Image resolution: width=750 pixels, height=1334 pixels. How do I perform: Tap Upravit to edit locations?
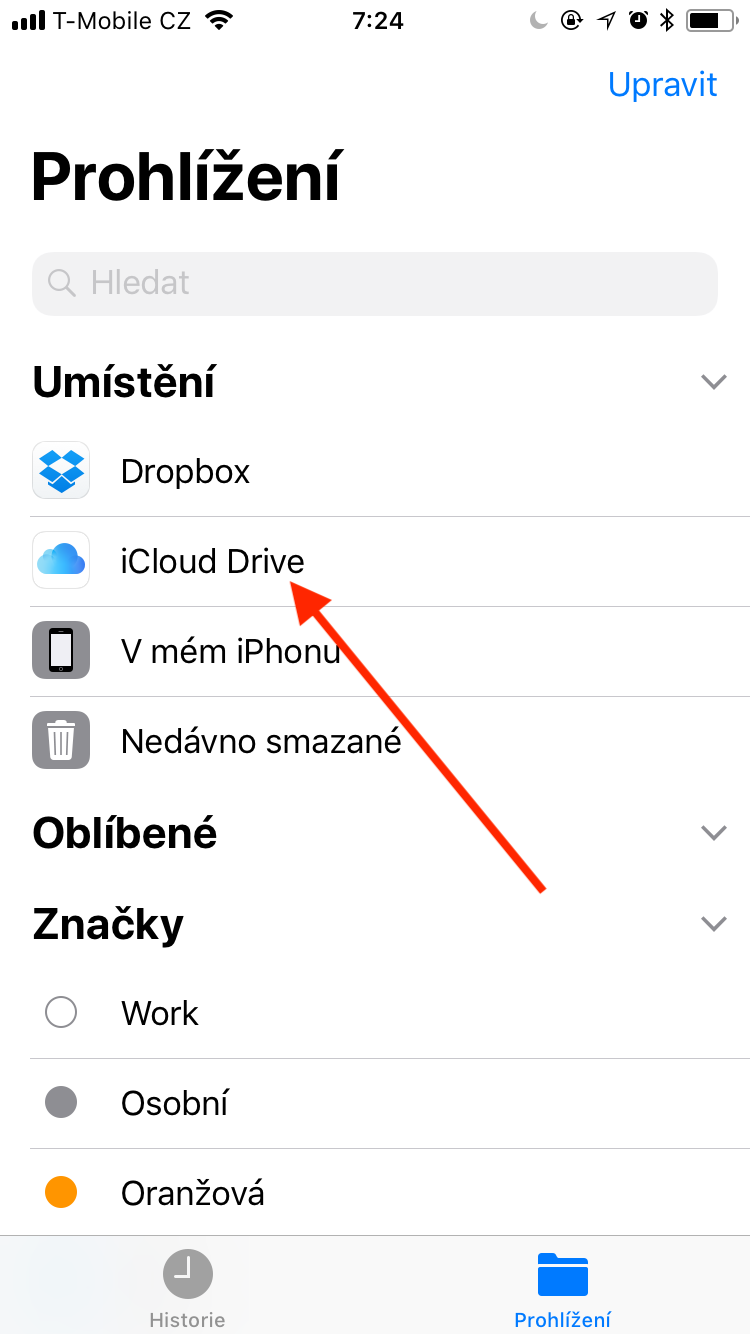click(662, 84)
